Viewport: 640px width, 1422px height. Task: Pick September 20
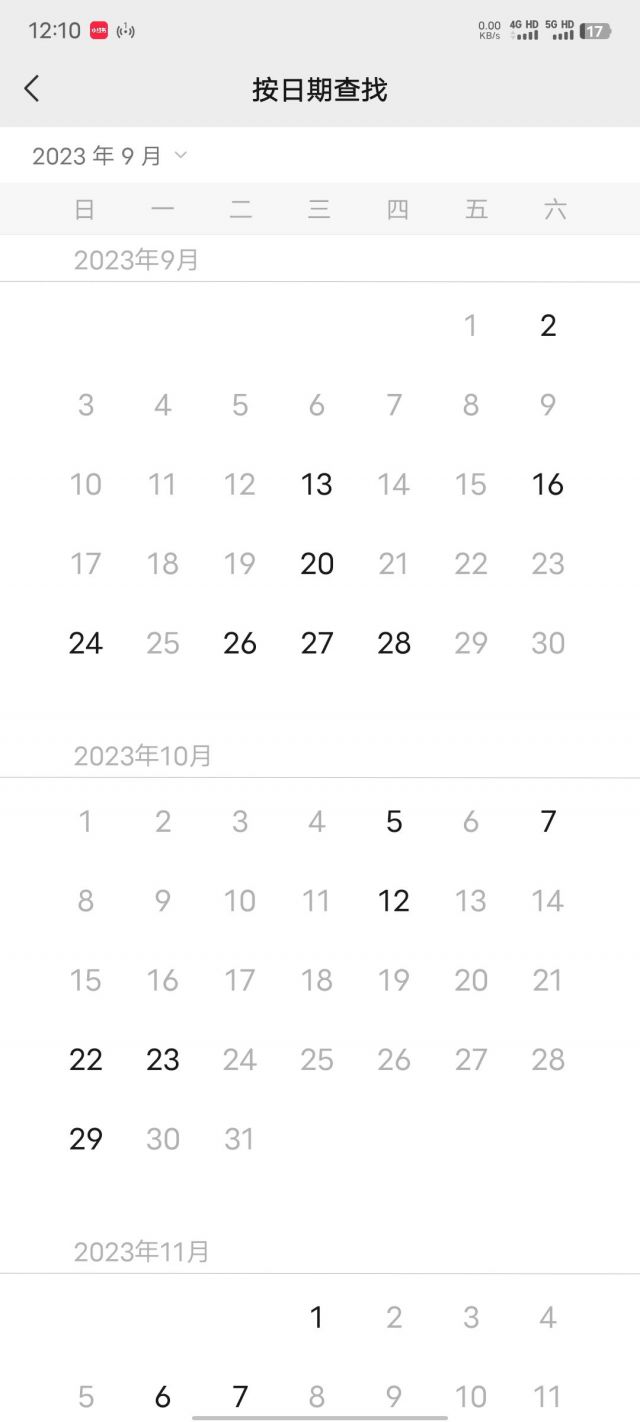[x=317, y=564]
